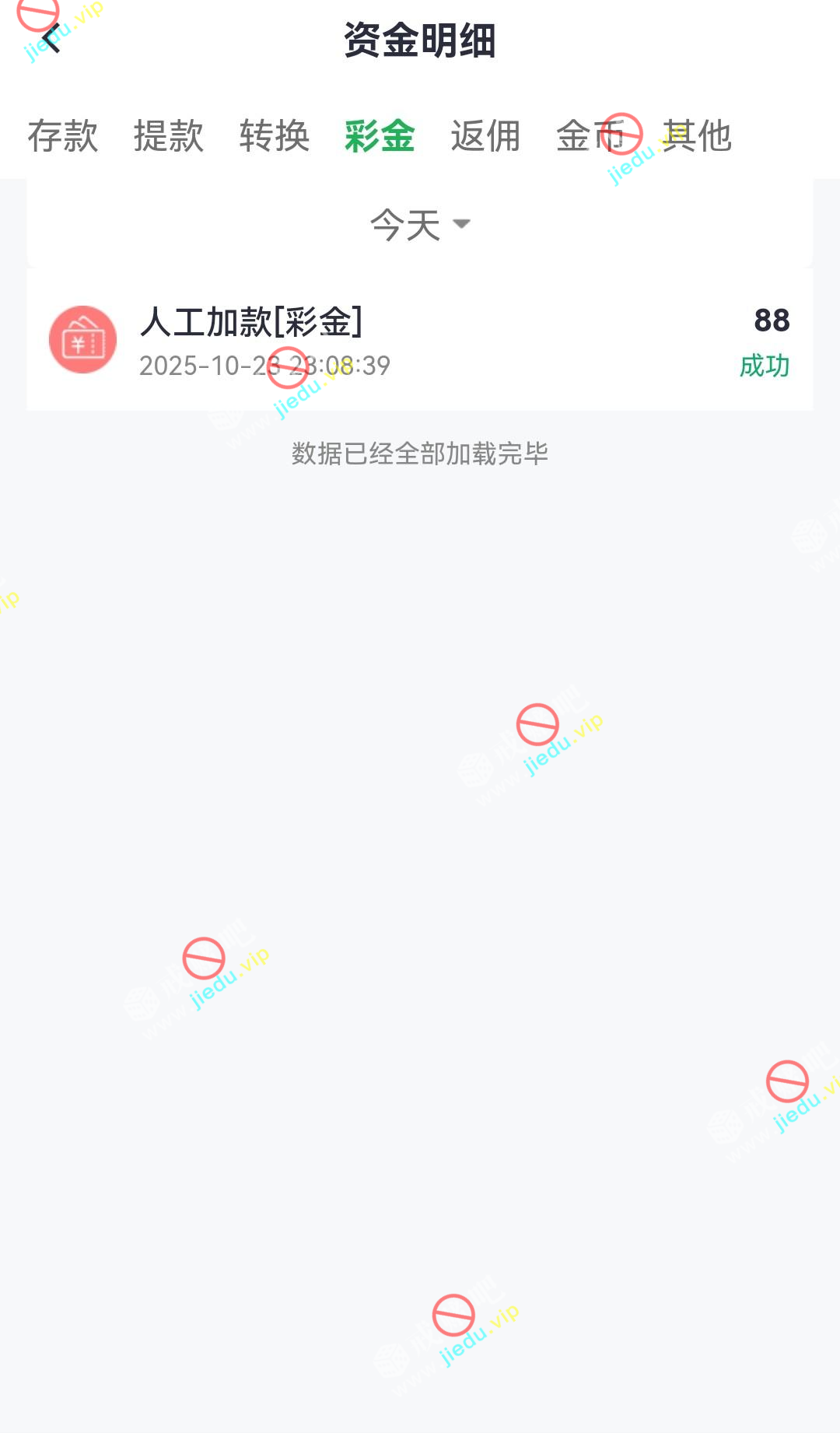Viewport: 840px width, 1433px height.
Task: Open the 转换 tab
Action: tap(275, 137)
